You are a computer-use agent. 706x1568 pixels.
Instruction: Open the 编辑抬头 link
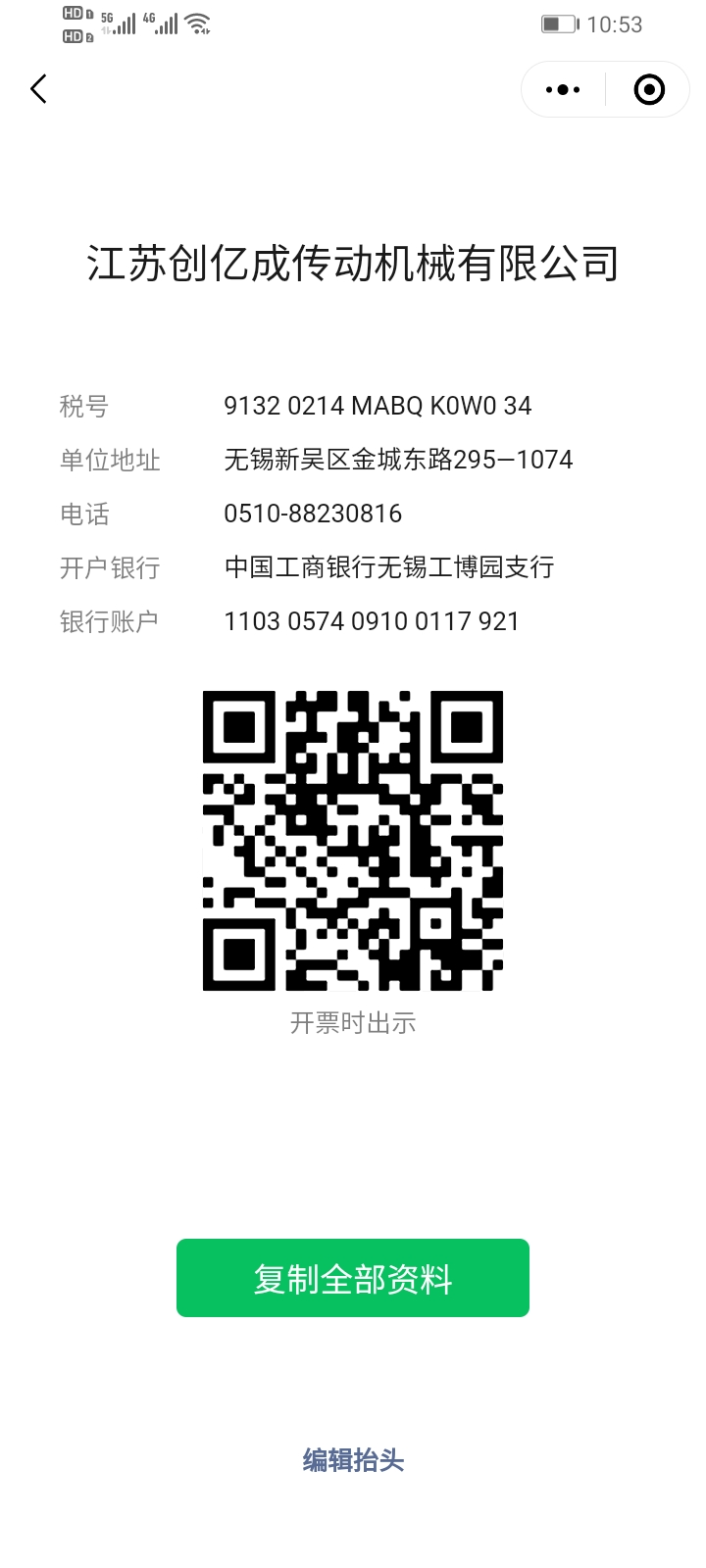coord(353,1460)
